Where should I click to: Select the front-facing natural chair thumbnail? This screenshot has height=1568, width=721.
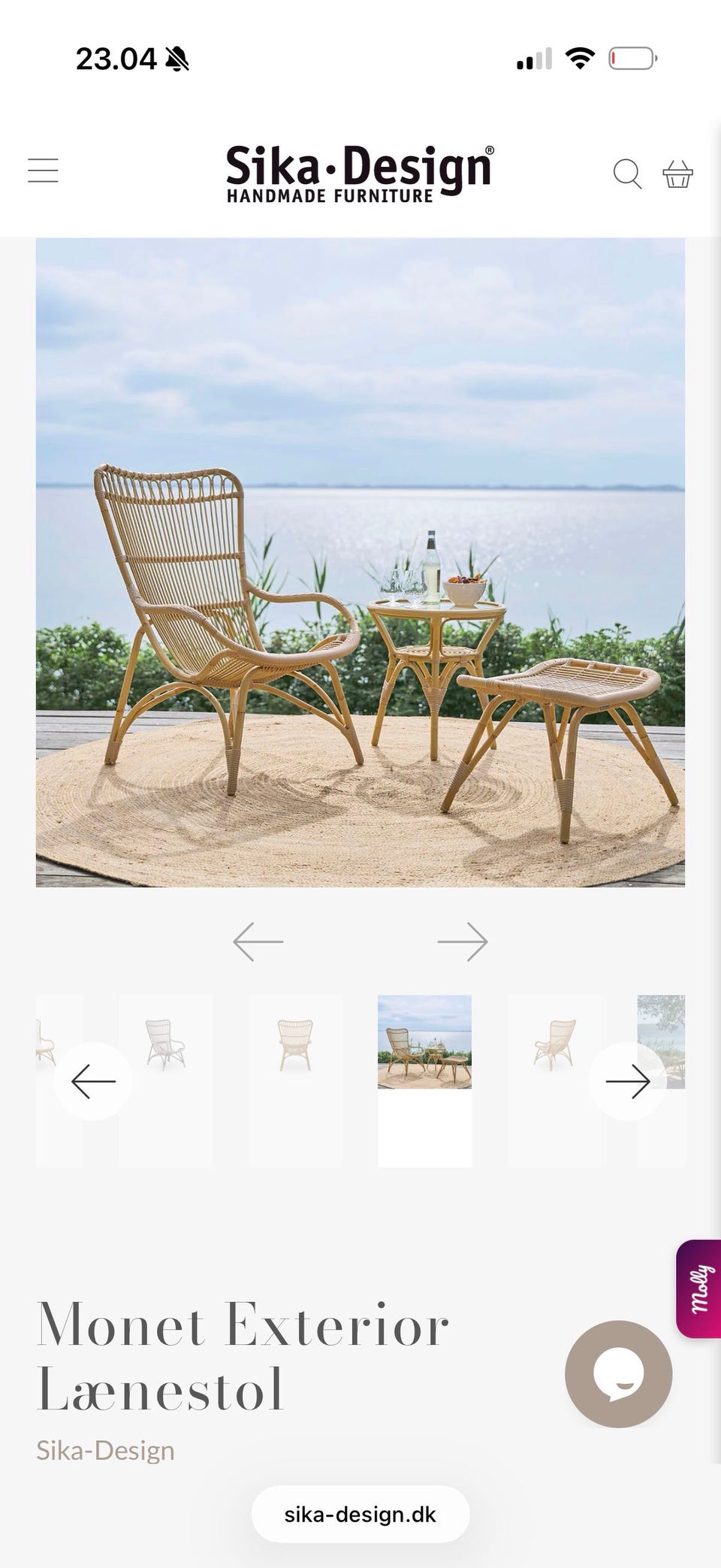pos(295,1044)
